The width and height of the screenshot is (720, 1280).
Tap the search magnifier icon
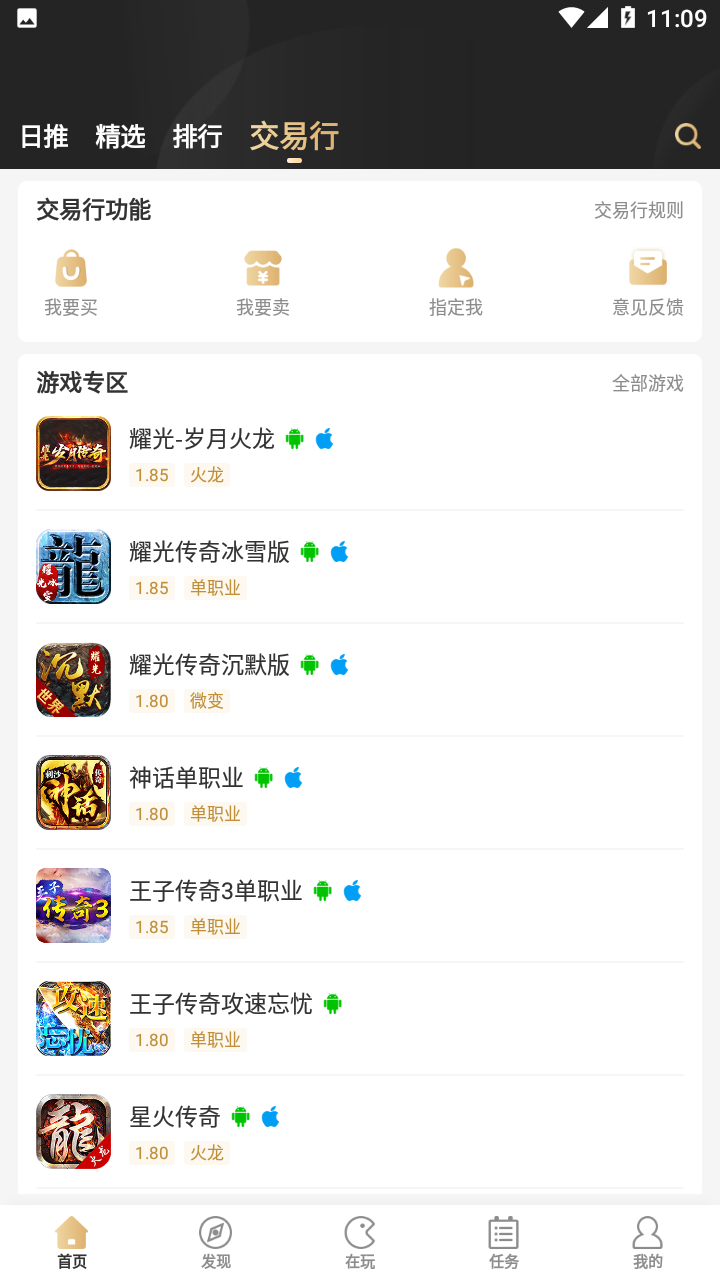[x=687, y=135]
